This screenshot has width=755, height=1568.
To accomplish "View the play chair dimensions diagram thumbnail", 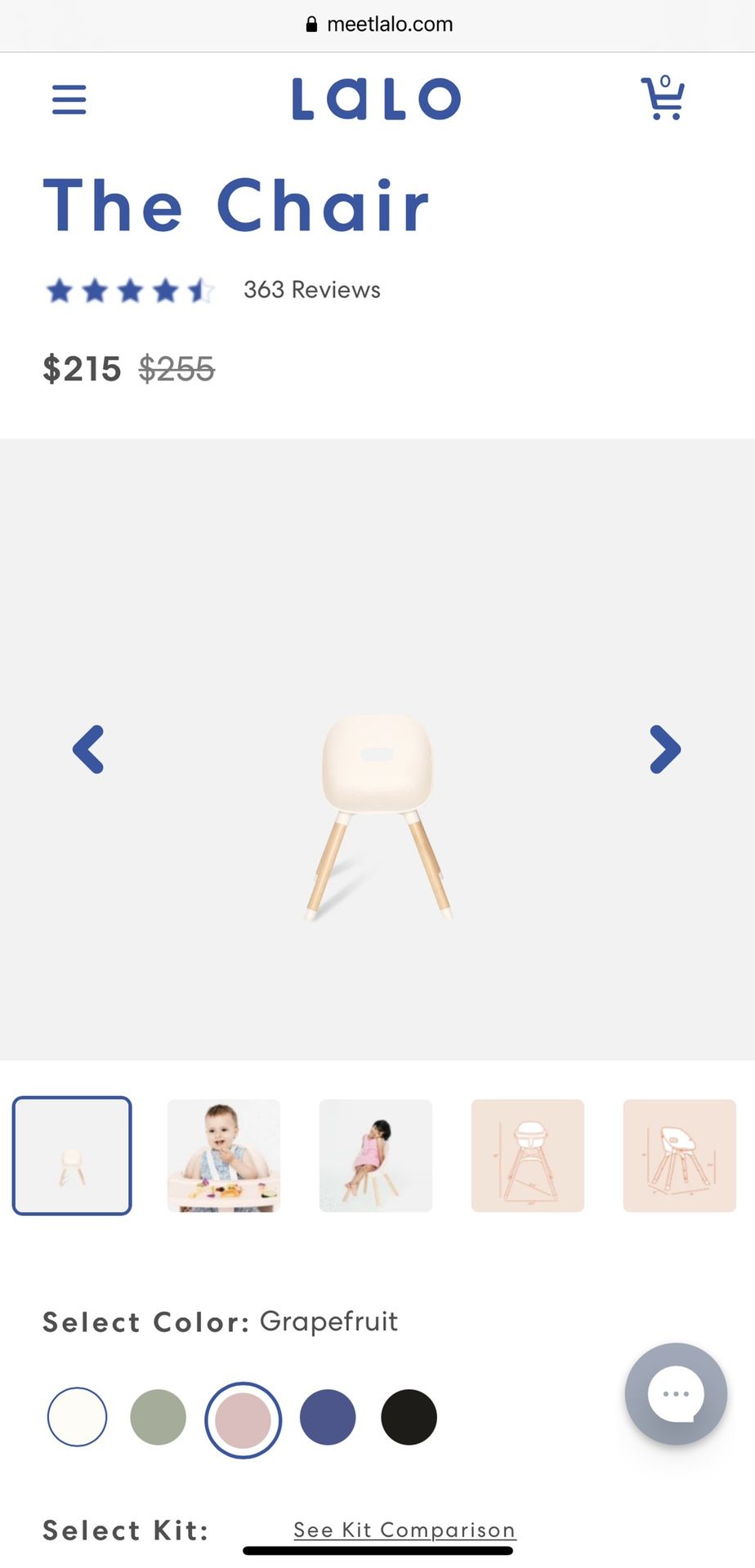I will click(x=679, y=1156).
